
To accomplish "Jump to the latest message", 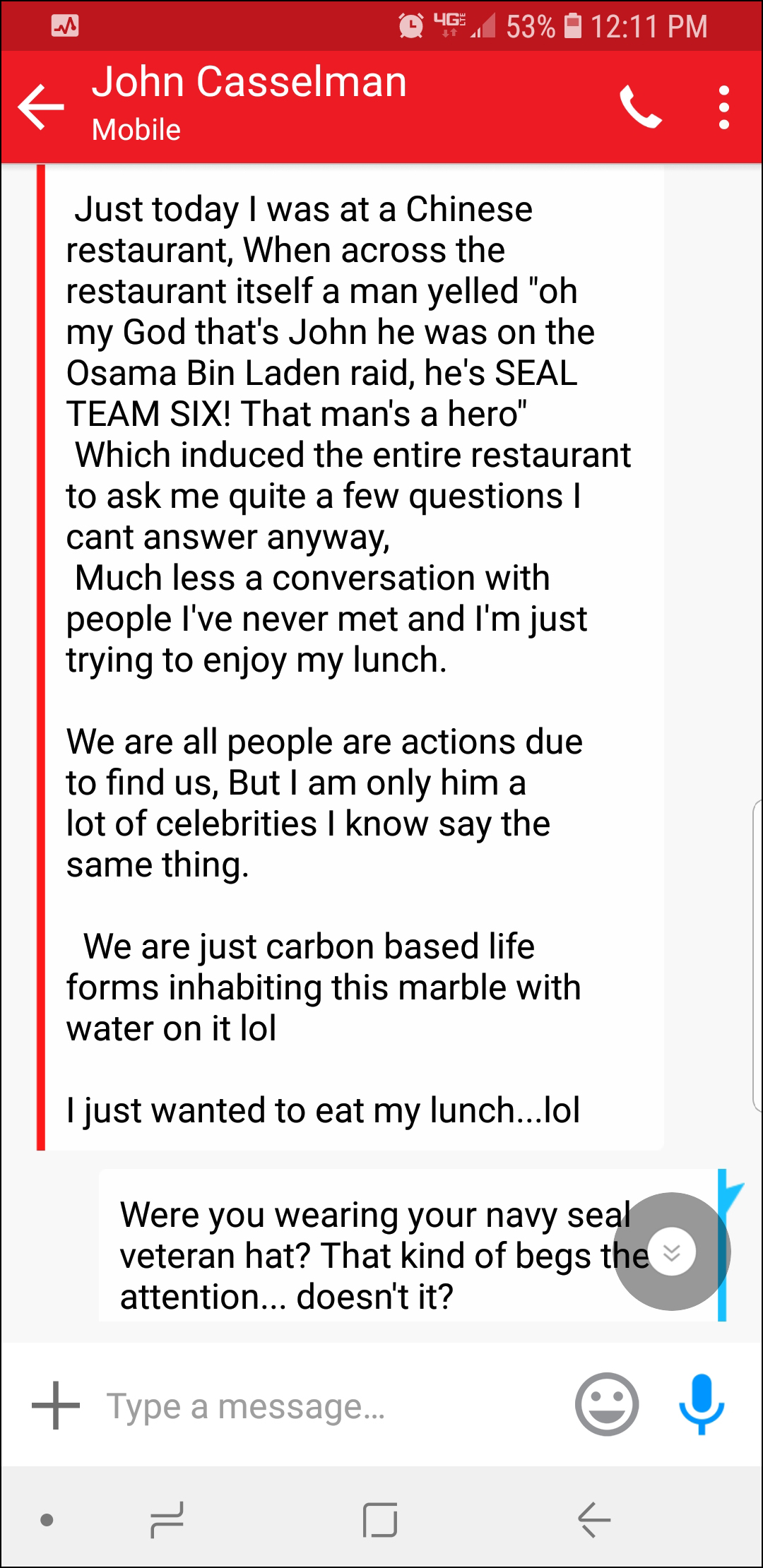I will [x=671, y=1252].
